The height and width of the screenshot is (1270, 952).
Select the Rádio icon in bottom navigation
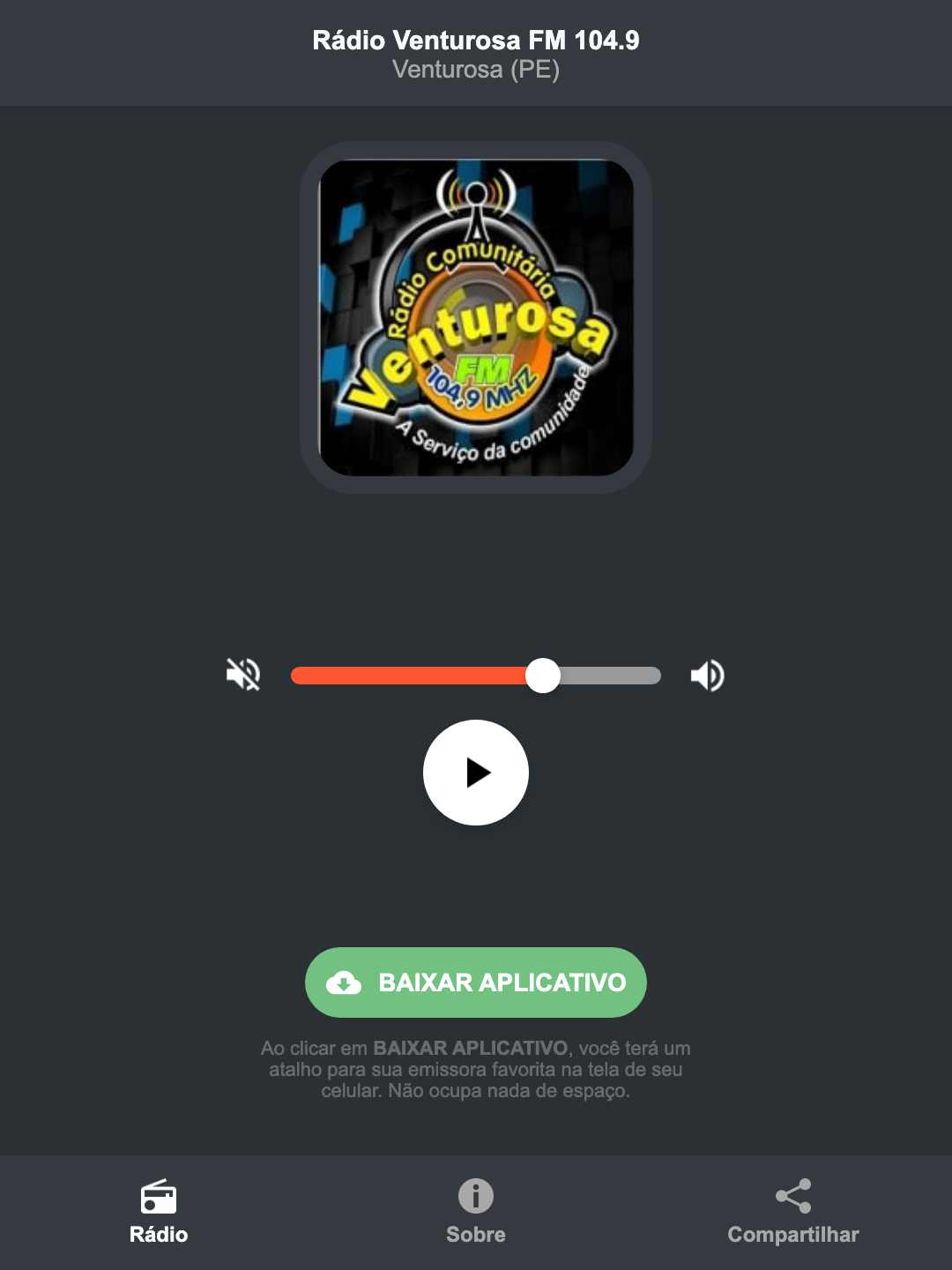(159, 1199)
